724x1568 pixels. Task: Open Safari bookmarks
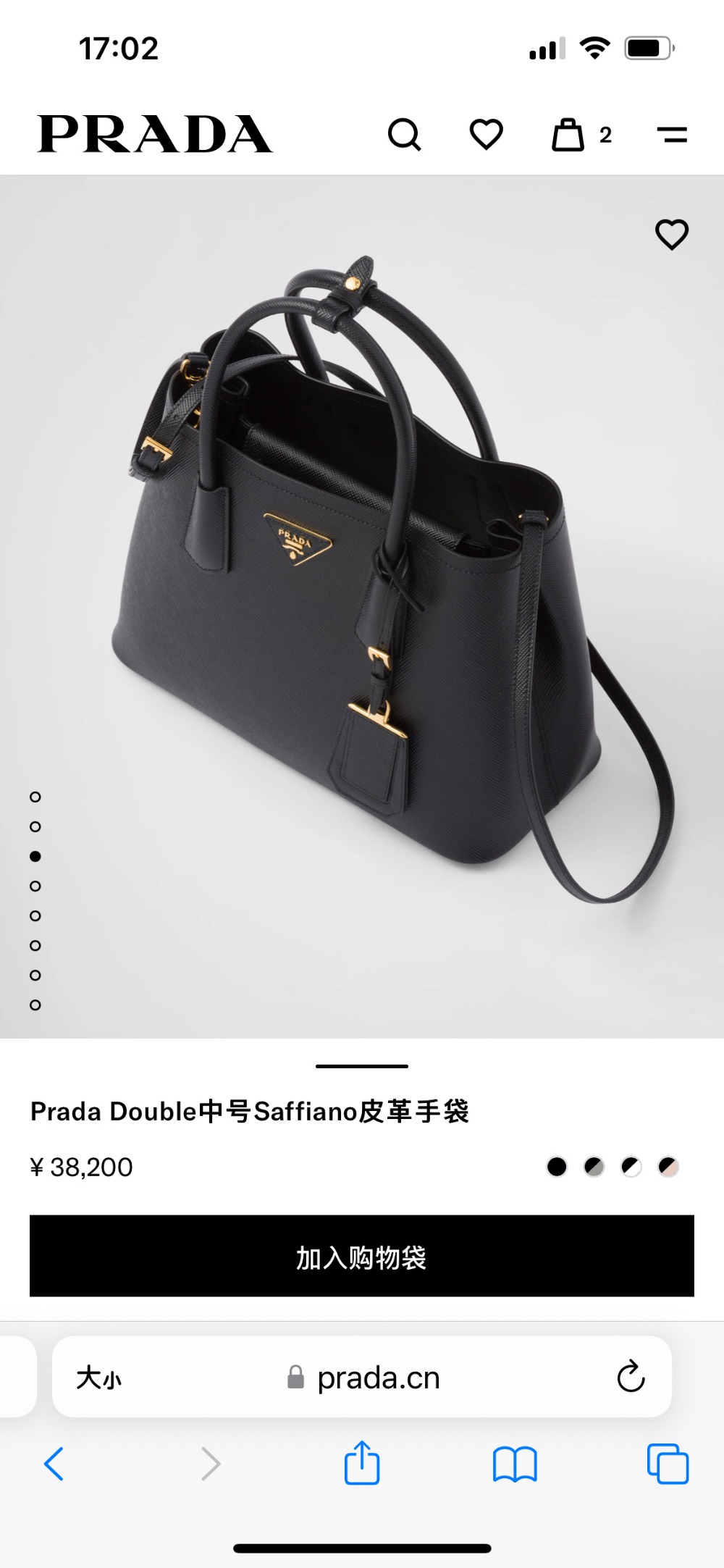[514, 1464]
